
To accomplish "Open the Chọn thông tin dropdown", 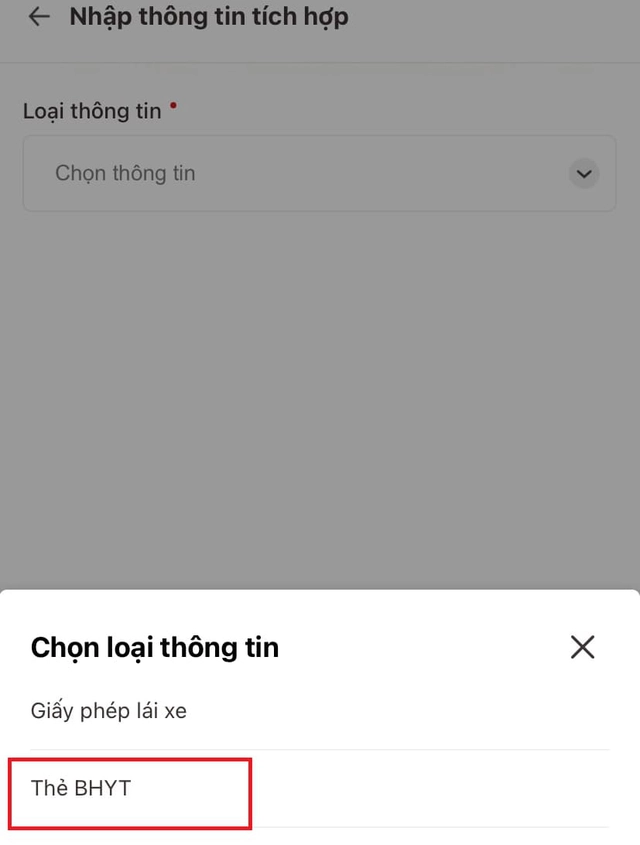I will (x=319, y=174).
